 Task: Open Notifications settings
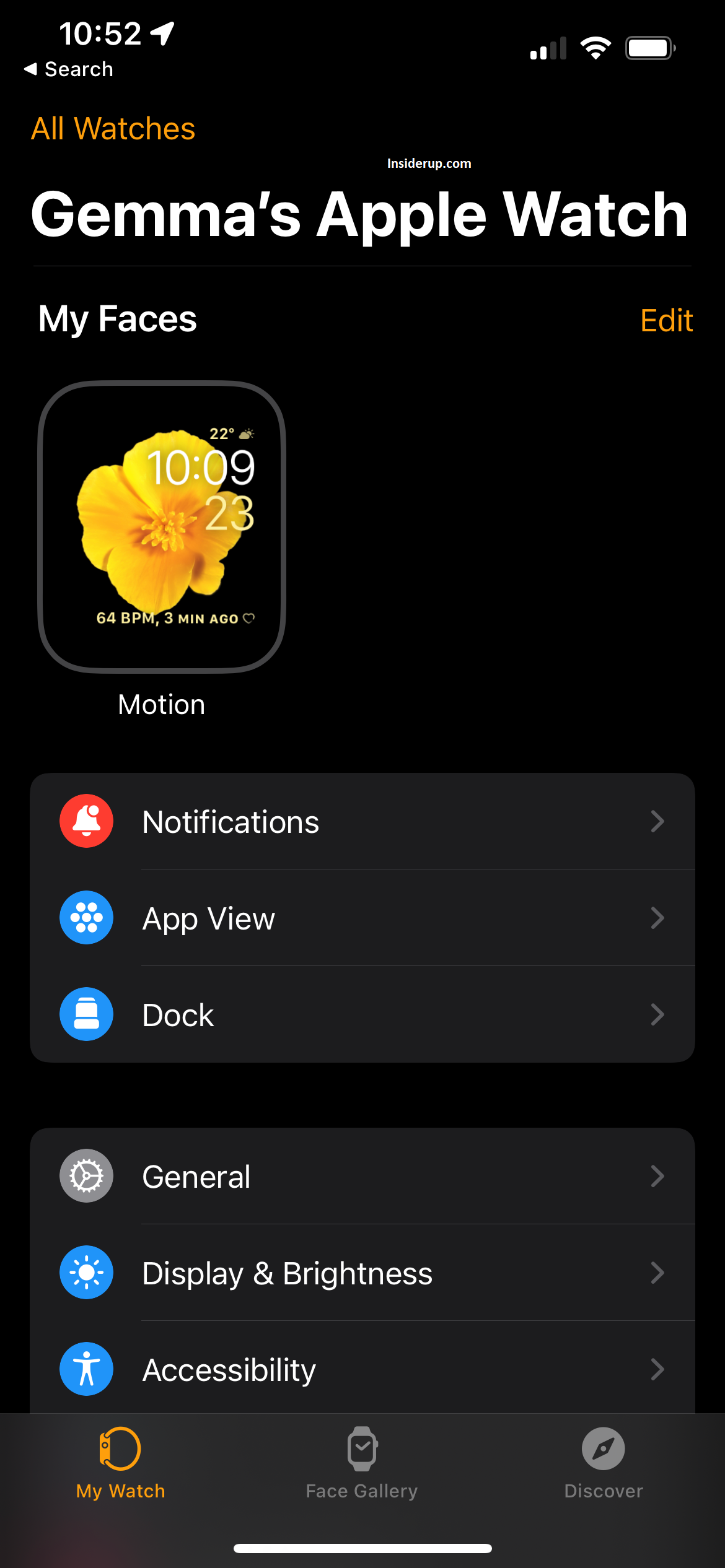click(362, 822)
